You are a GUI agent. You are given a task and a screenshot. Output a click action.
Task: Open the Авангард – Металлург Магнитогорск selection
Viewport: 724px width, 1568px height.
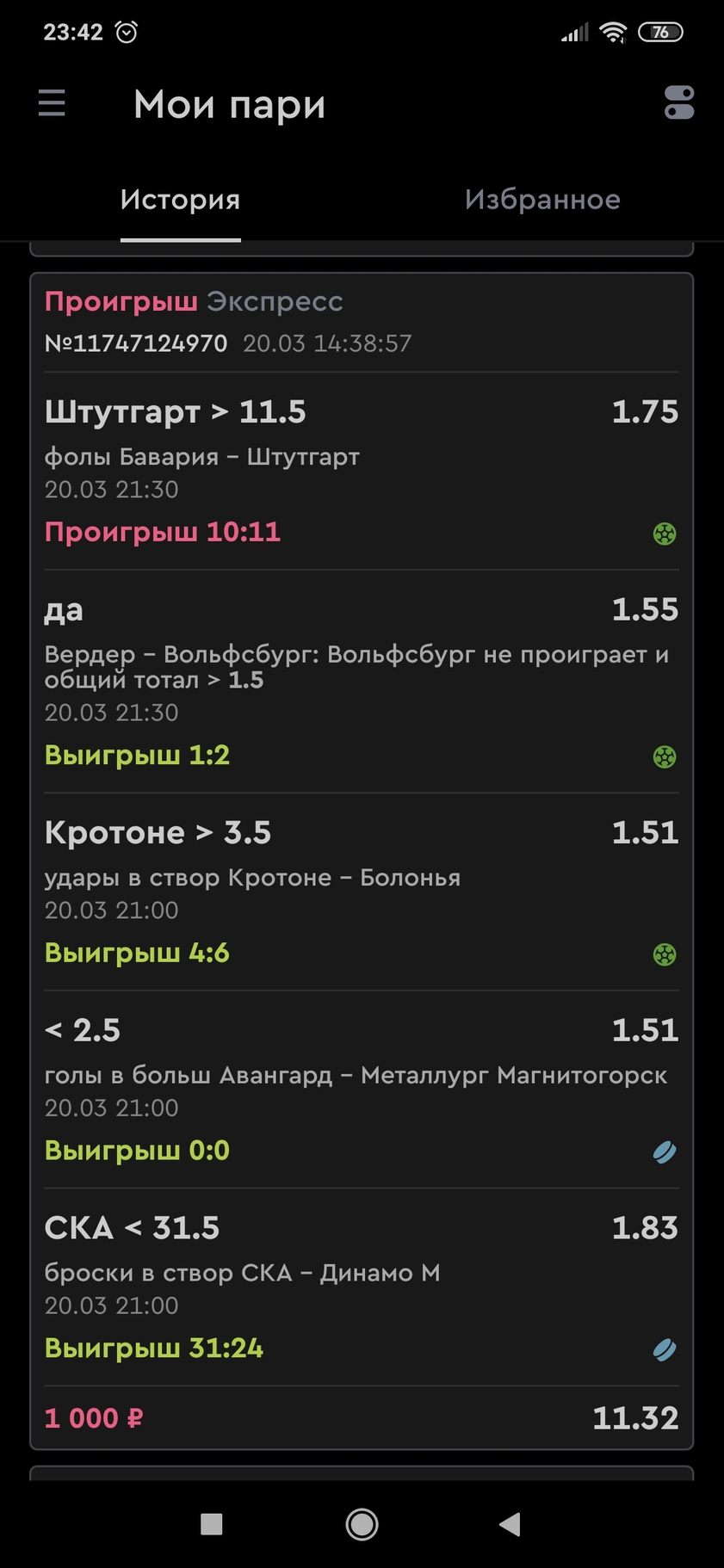coord(361,1089)
